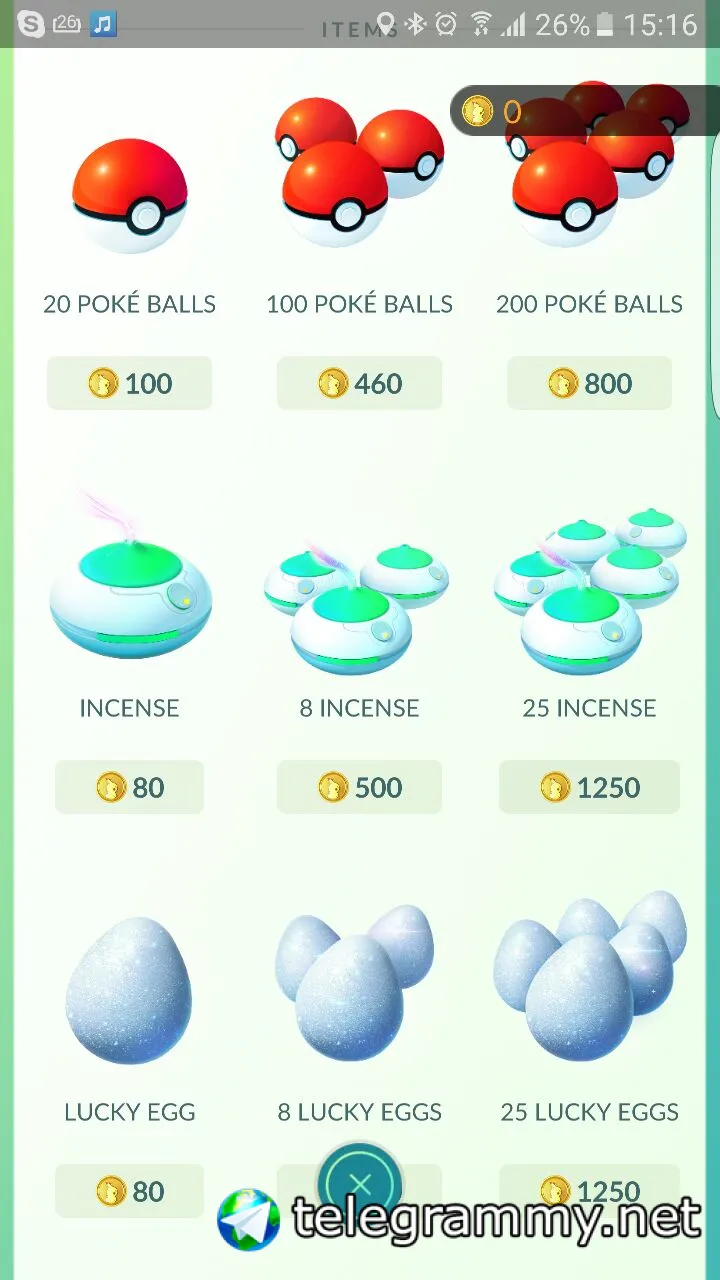This screenshot has width=720, height=1280.
Task: Buy 20 Poké Balls for 100 coins
Action: tap(129, 383)
